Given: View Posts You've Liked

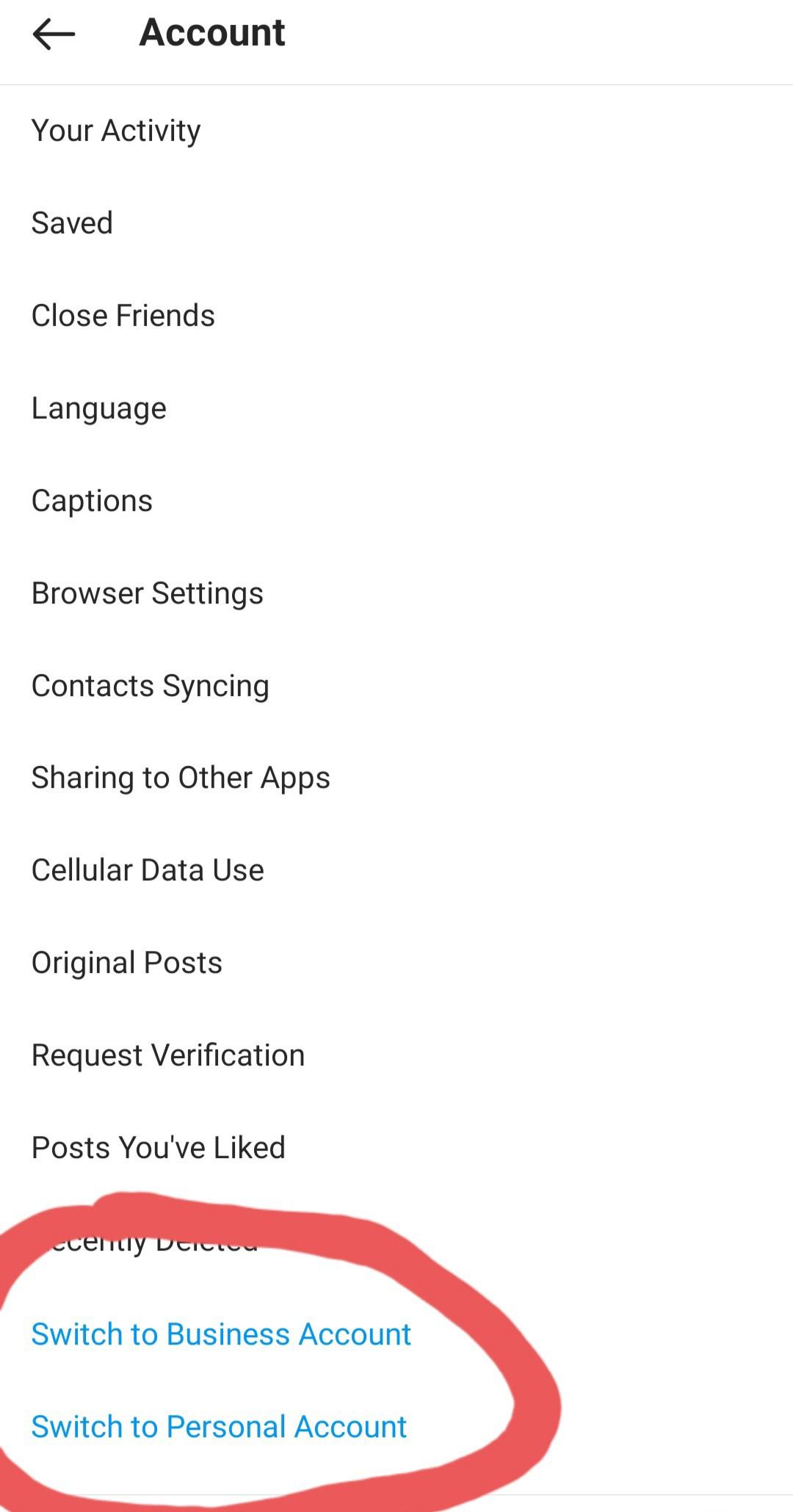Looking at the screenshot, I should [x=396, y=1148].
